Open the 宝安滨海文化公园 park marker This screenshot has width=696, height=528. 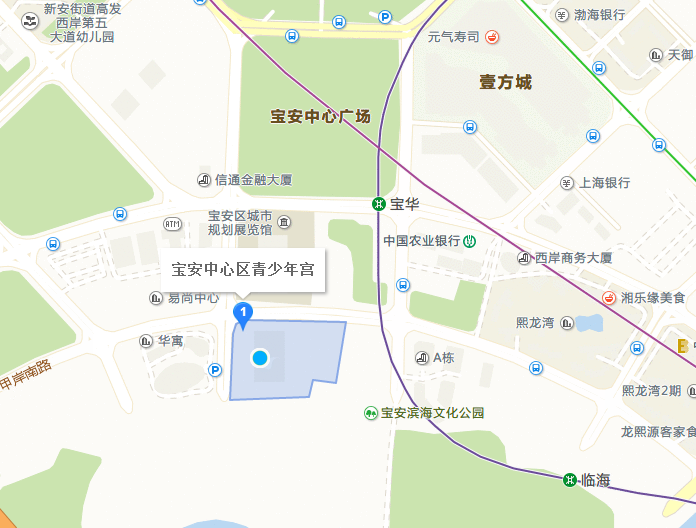[371, 412]
